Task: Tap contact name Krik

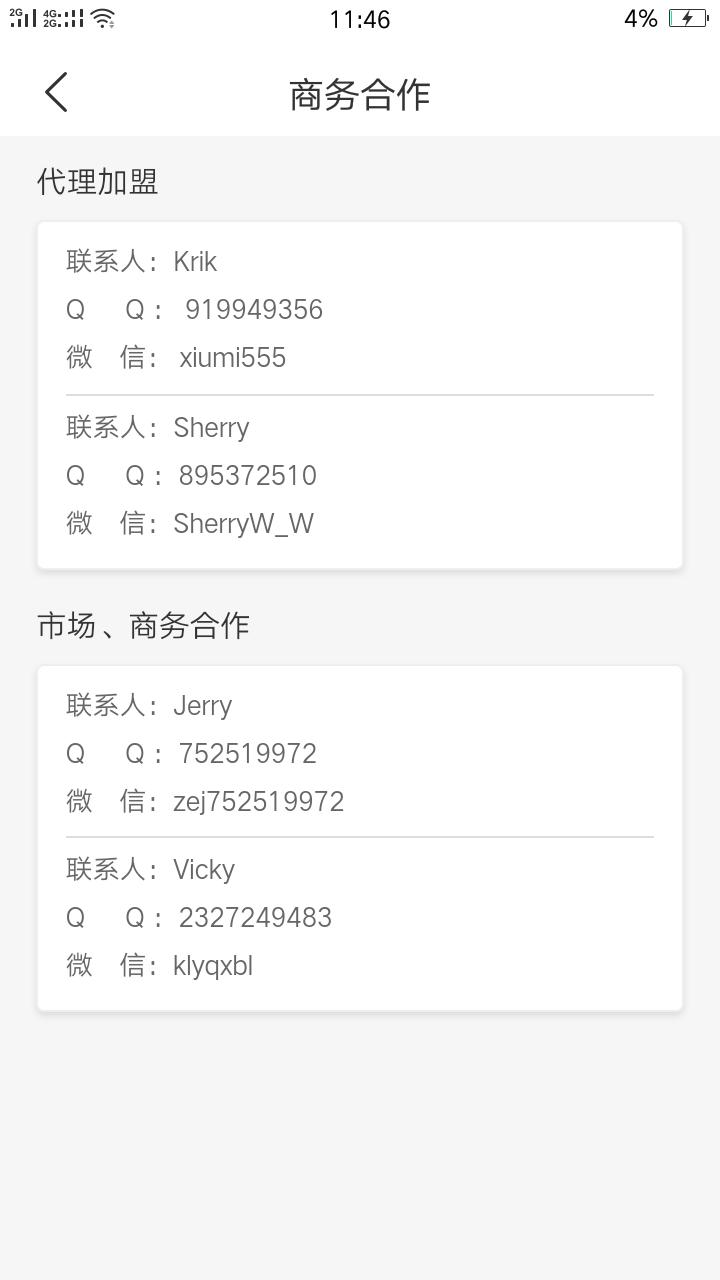Action: click(x=195, y=261)
